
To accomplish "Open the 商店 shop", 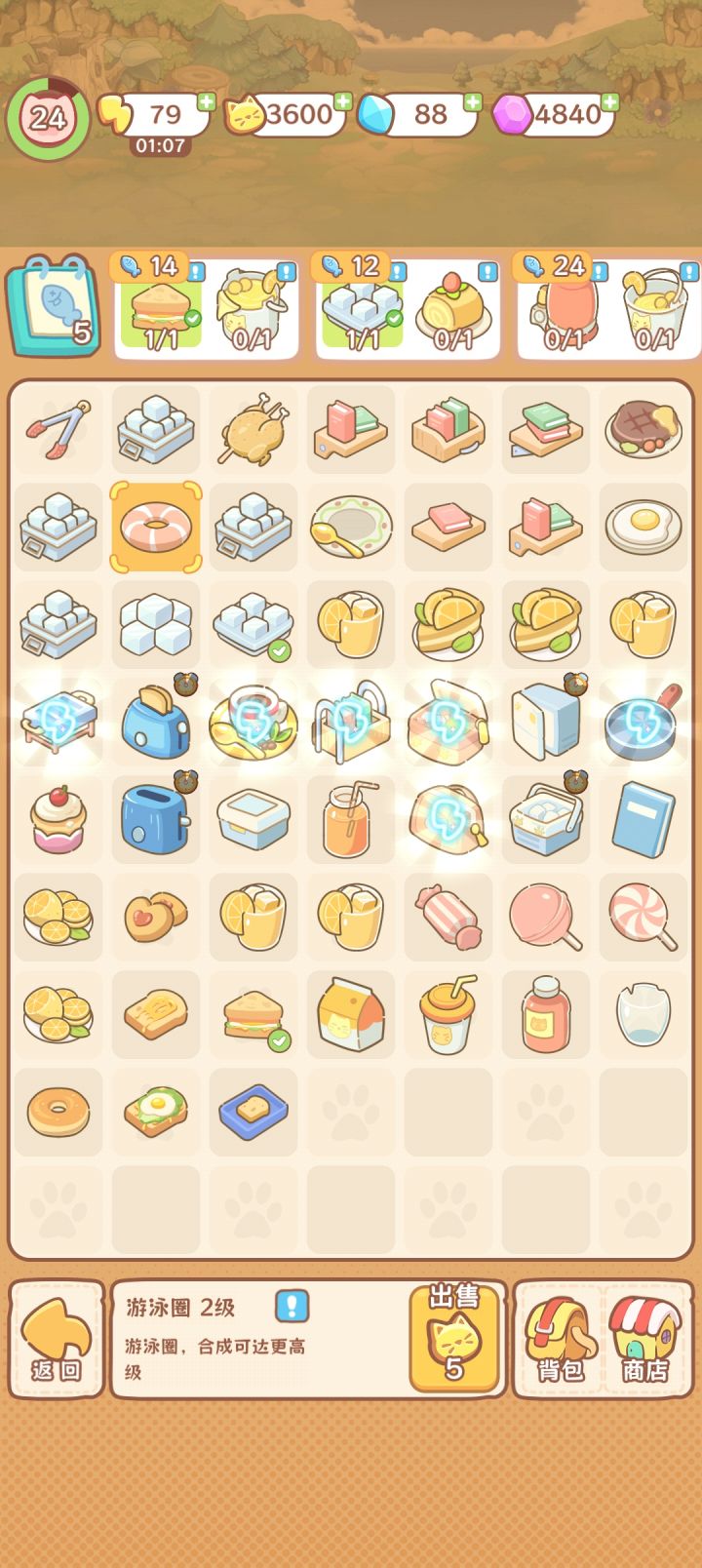I will tap(645, 1340).
